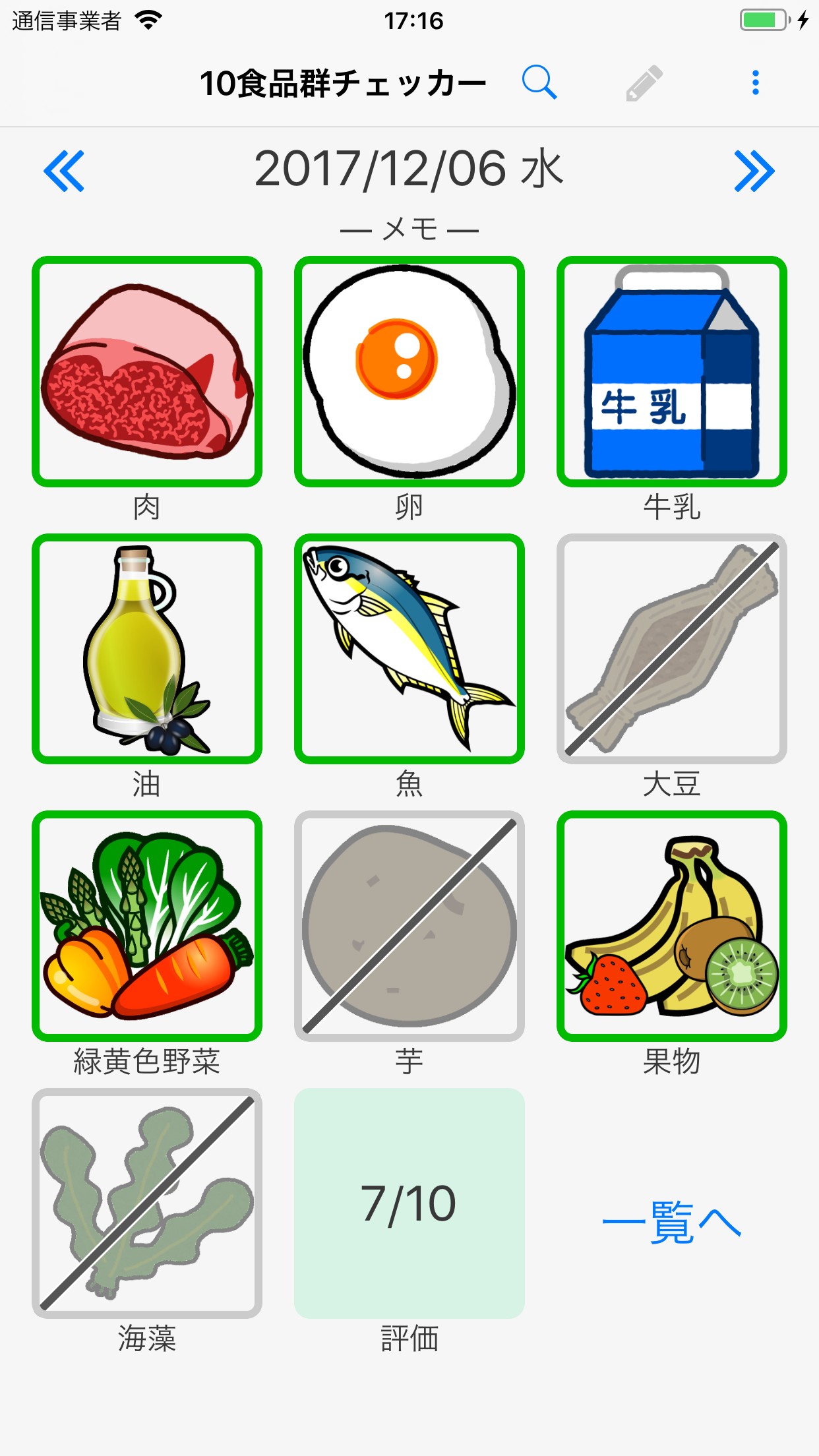Image resolution: width=819 pixels, height=1456 pixels.
Task: Tap the pencil edit icon
Action: point(644,83)
